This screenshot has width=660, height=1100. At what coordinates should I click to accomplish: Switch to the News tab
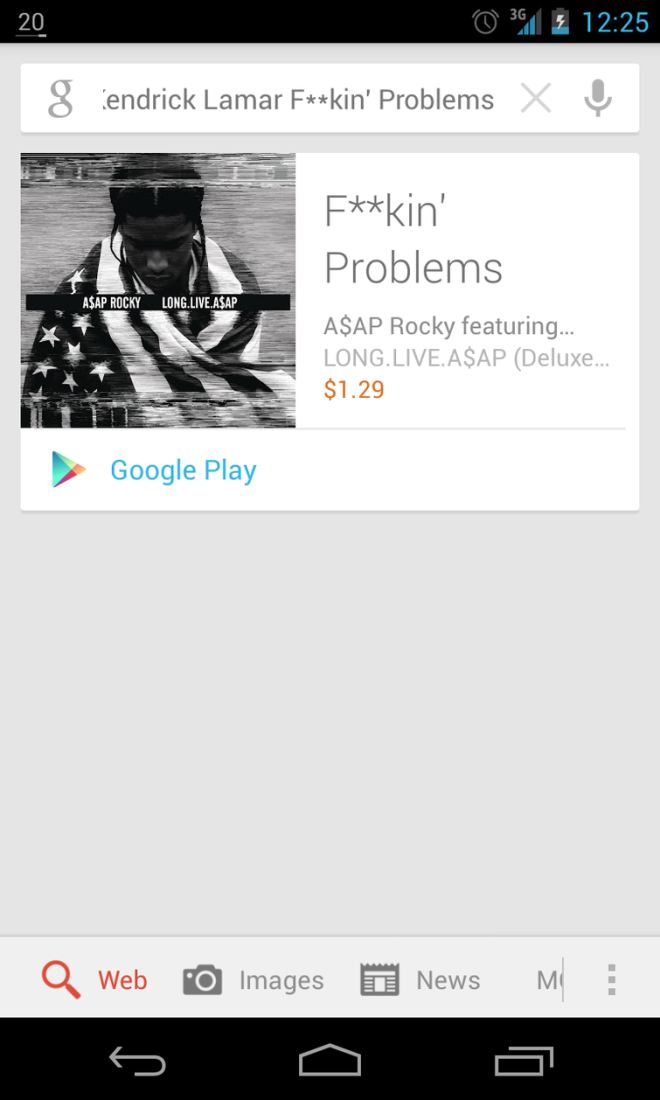point(421,980)
